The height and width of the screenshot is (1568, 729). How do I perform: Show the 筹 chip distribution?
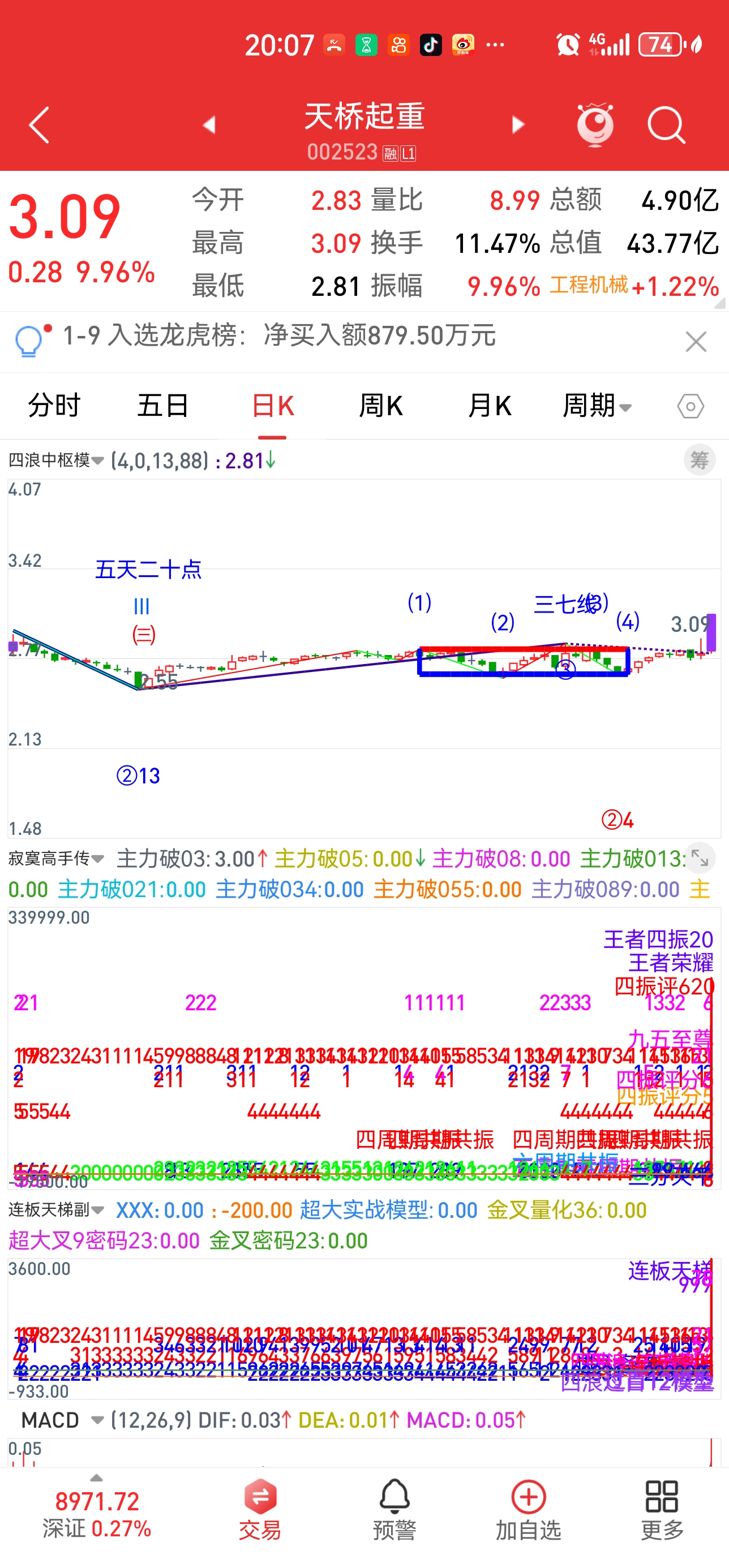pos(699,460)
